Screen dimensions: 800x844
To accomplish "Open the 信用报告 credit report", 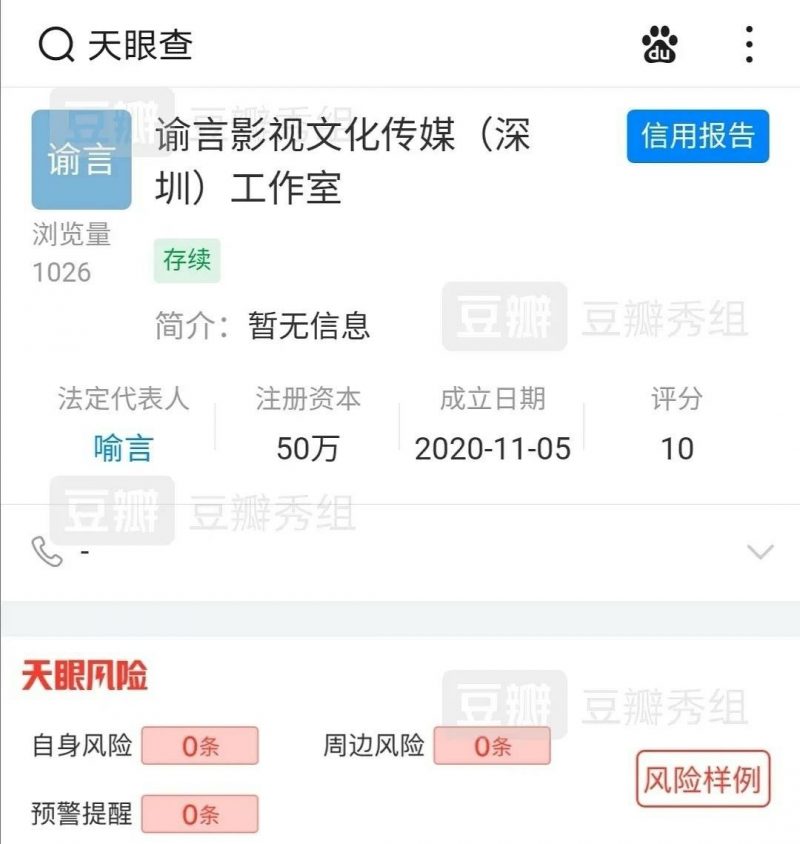I will 698,136.
